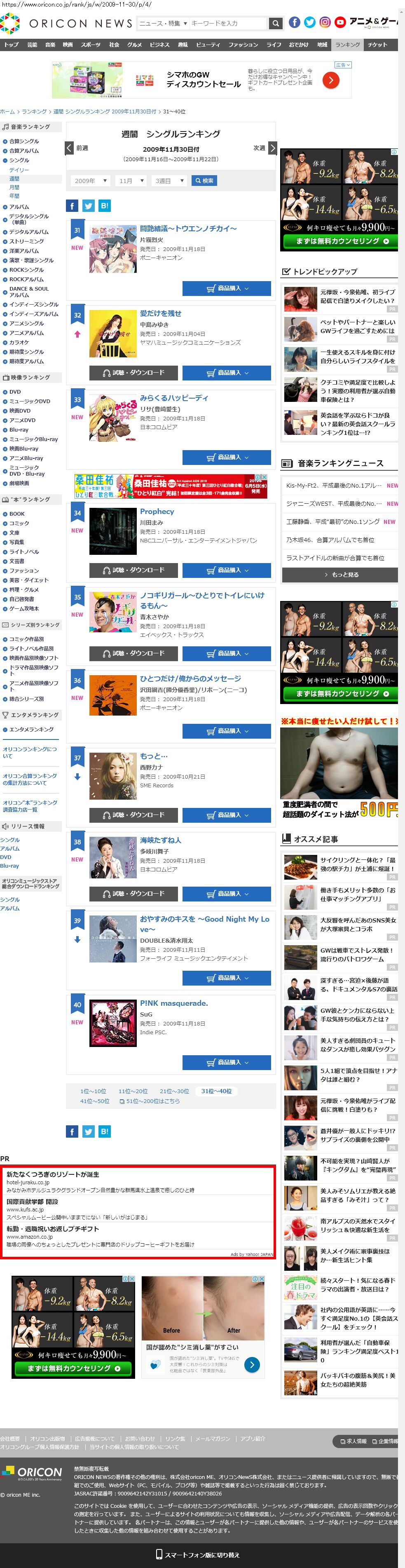This screenshot has width=405, height=1568.
Task: Expand the 2009年 year dropdown
Action: click(91, 181)
